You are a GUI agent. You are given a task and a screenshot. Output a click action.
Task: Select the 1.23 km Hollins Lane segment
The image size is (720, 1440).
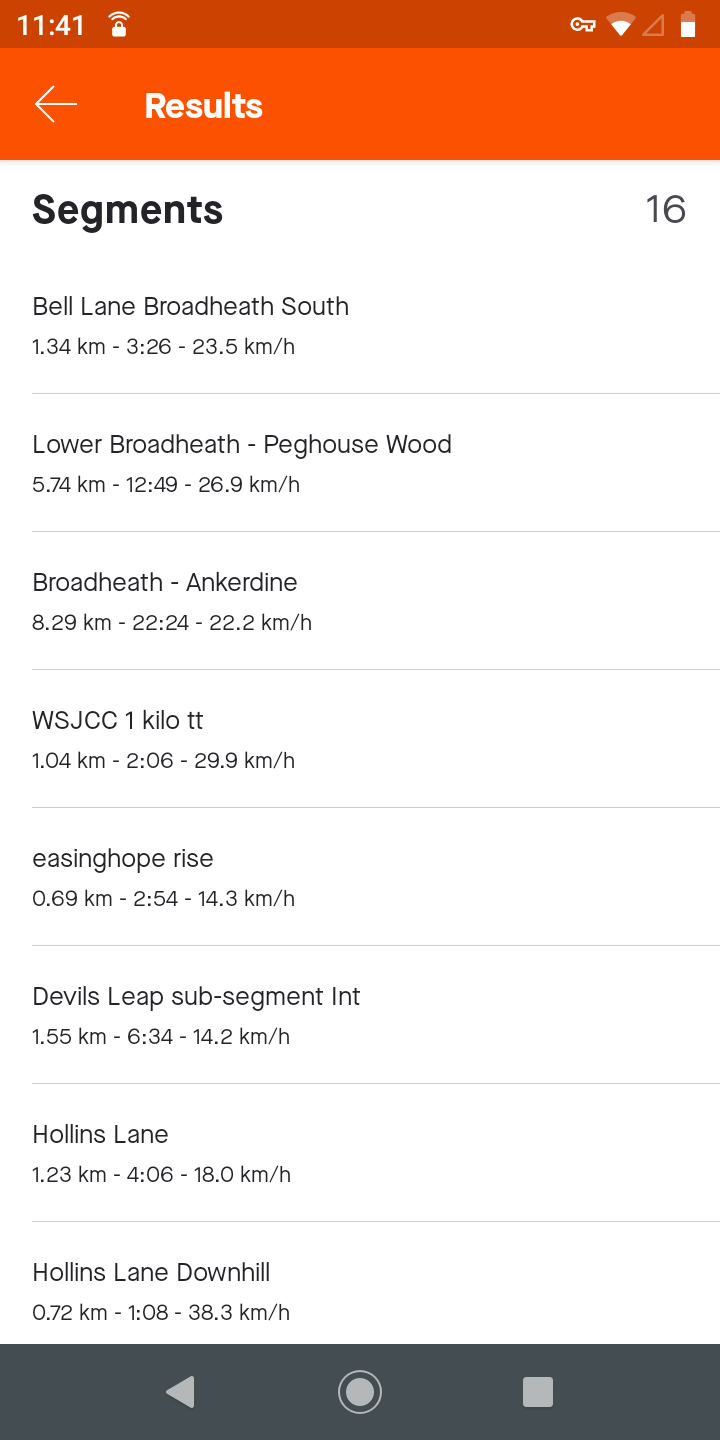(x=360, y=1153)
